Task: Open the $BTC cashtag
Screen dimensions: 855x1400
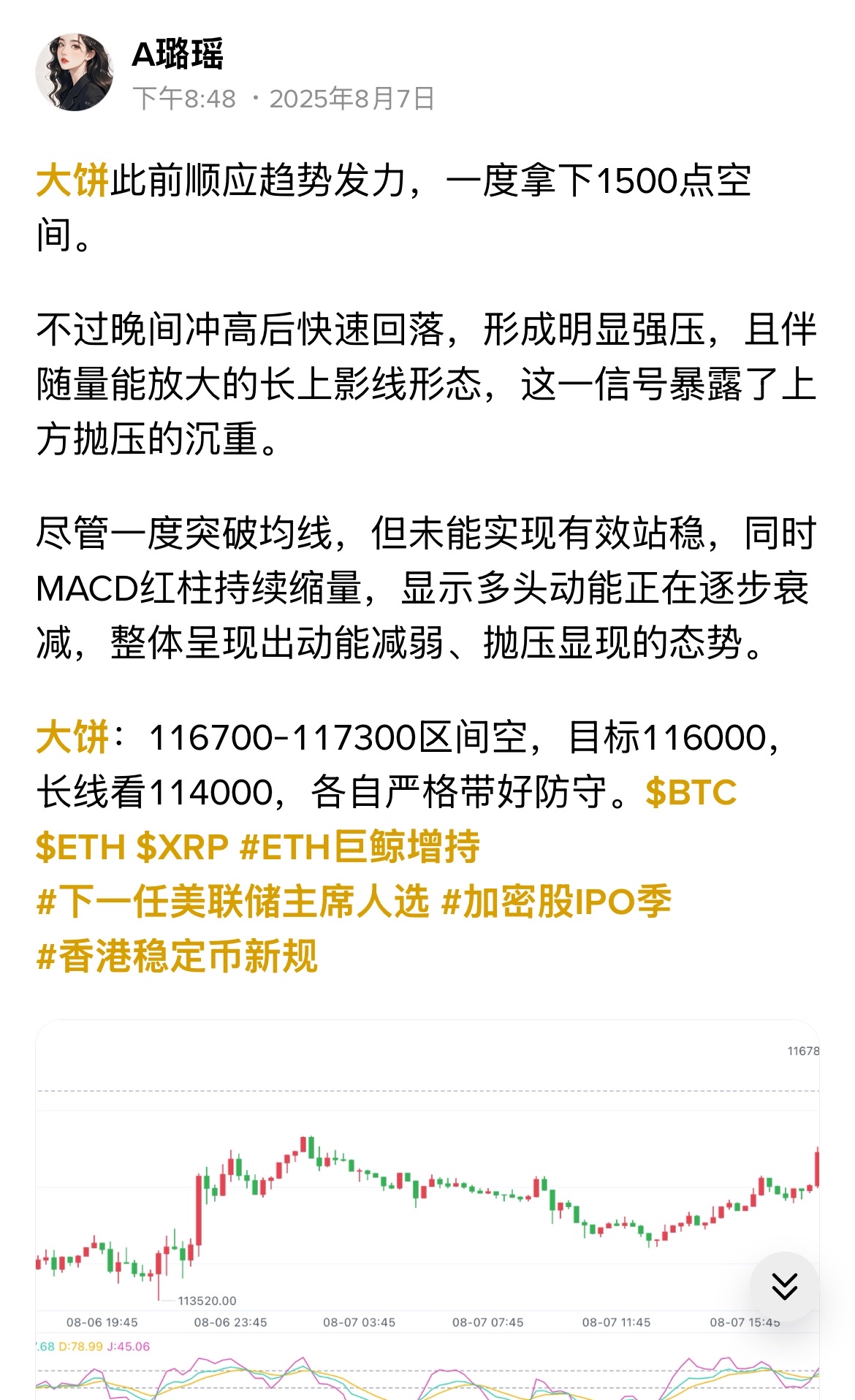Action: (691, 792)
